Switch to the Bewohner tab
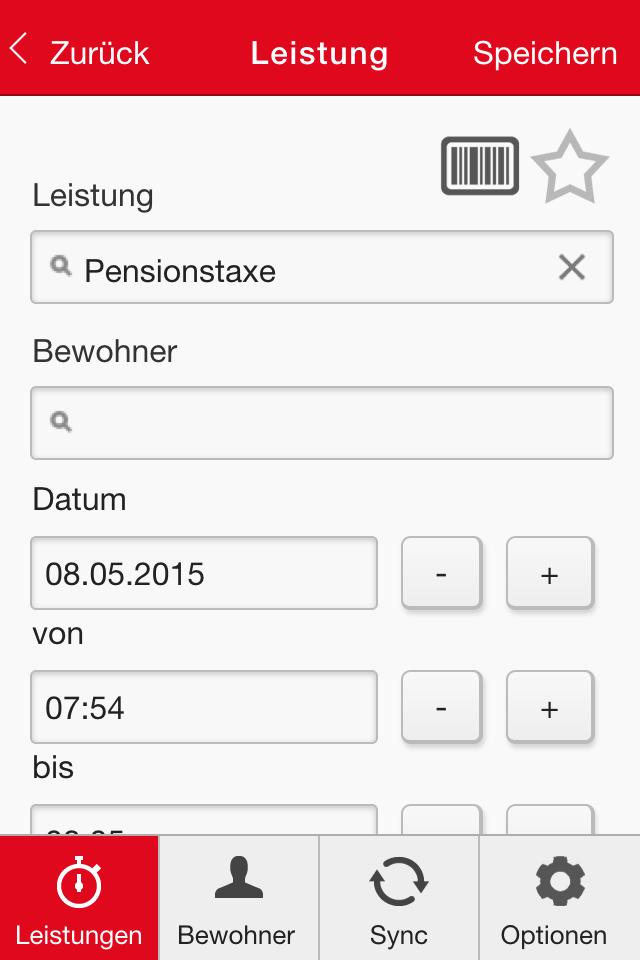 tap(237, 900)
